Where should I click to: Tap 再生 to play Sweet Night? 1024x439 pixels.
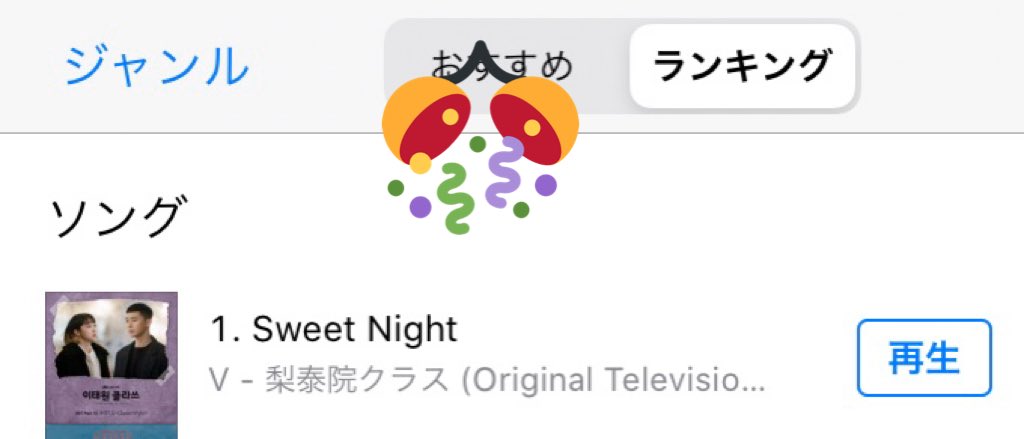(x=923, y=358)
